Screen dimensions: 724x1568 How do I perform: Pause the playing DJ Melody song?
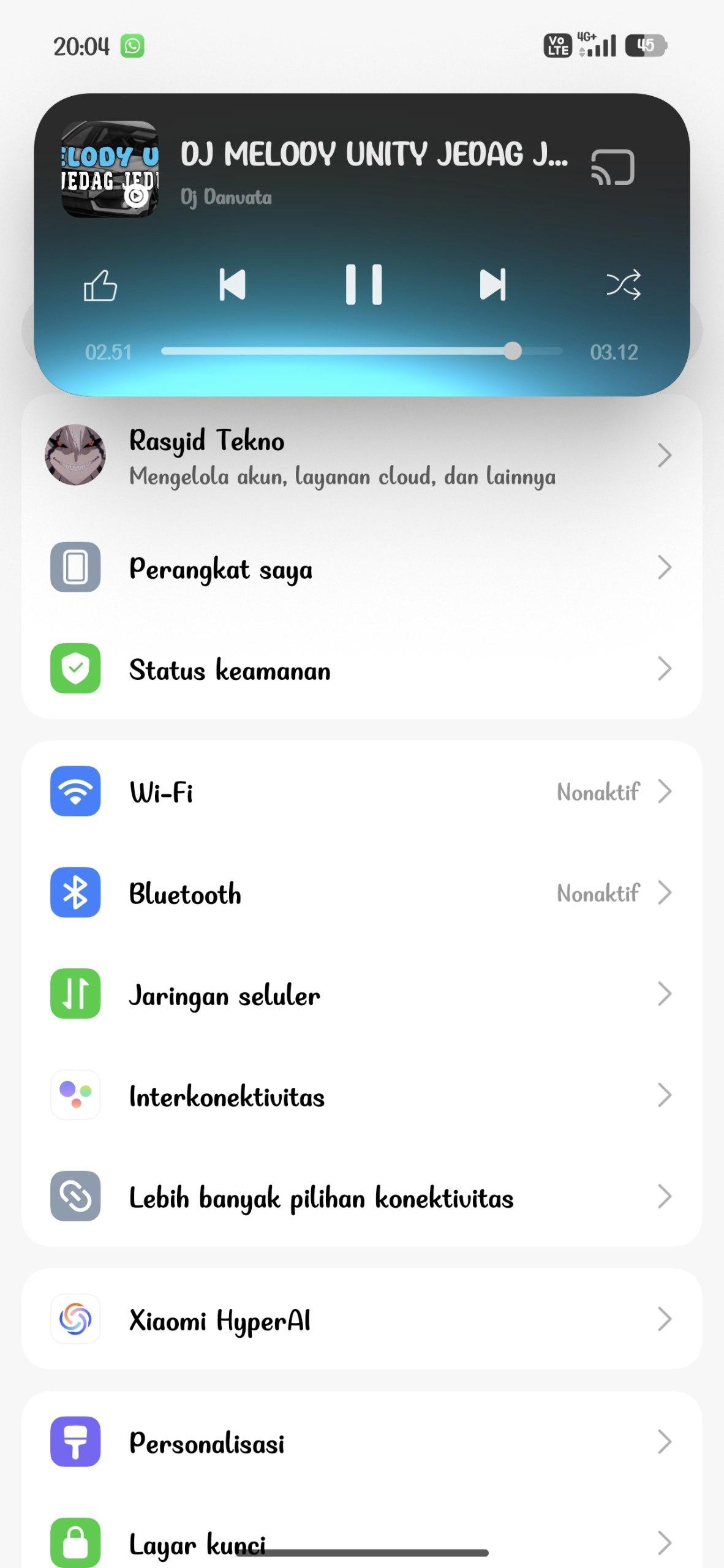point(363,285)
